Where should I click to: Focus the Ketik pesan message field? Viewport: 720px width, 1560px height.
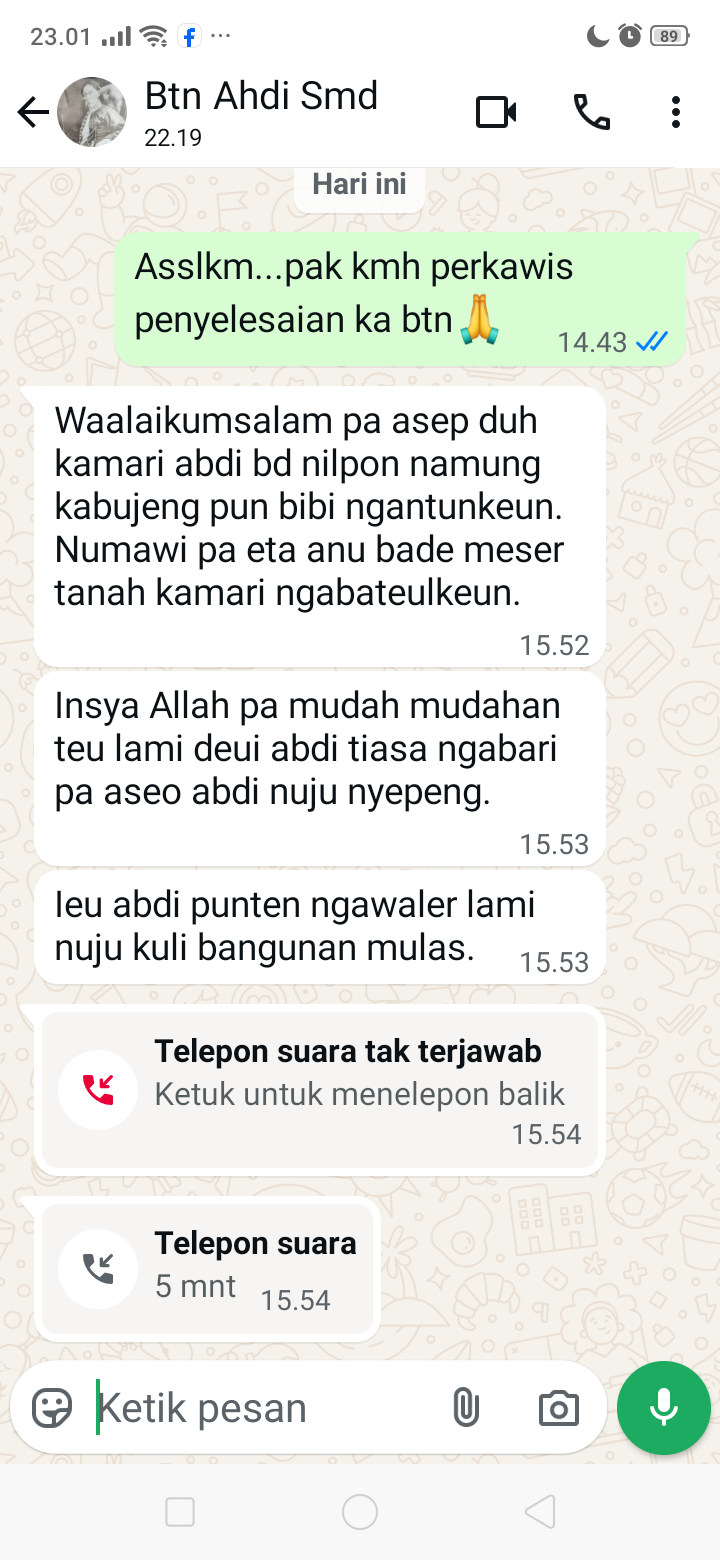[260, 1408]
